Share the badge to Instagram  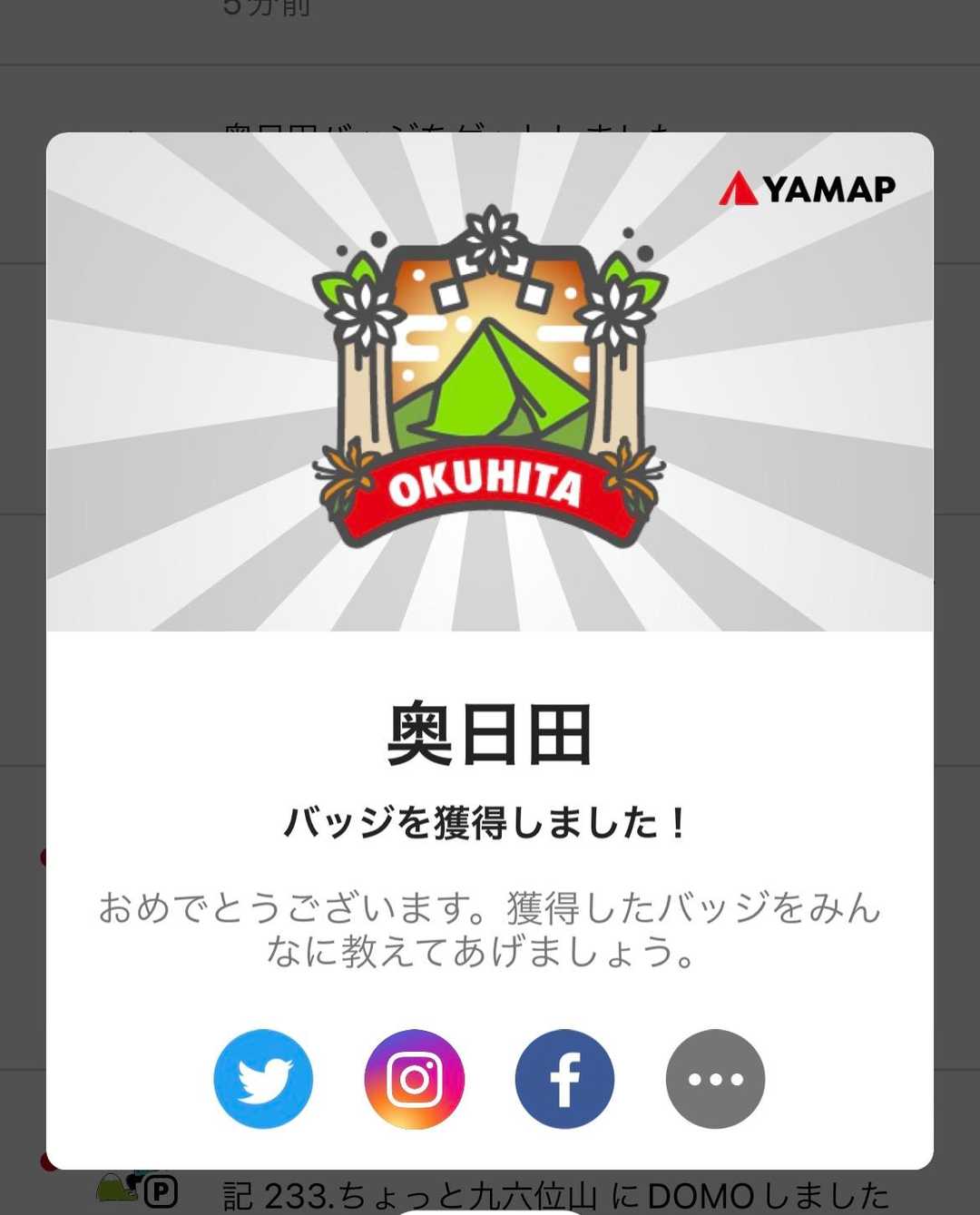(x=414, y=1079)
